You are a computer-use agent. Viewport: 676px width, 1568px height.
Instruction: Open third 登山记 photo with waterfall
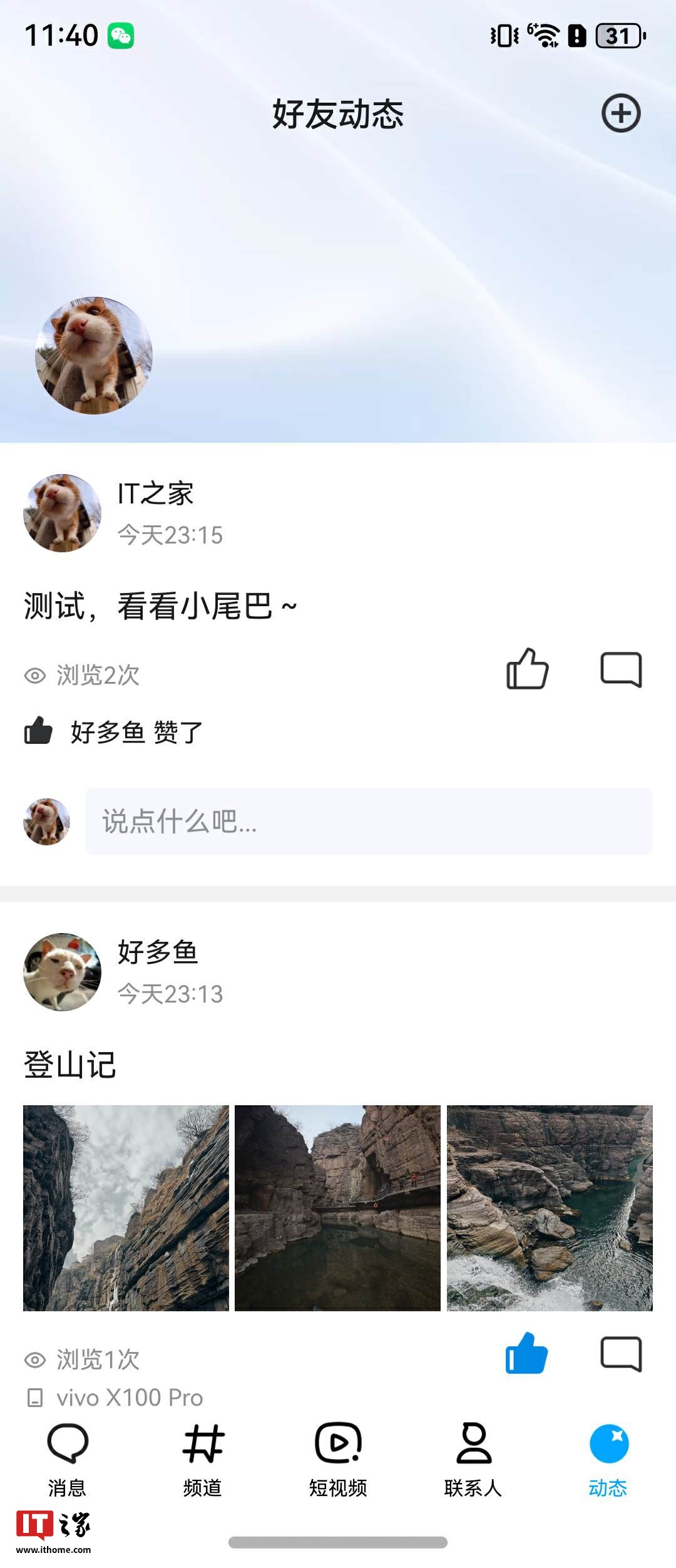pos(550,1208)
